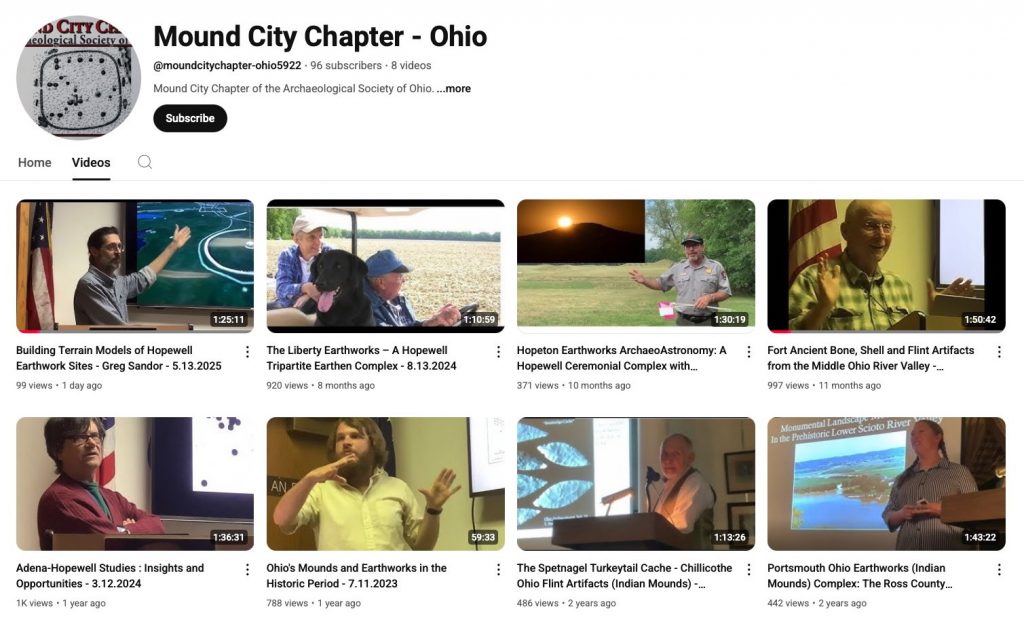
Task: Watch Portsmouth Ohio Earthworks Complex video
Action: [x=886, y=484]
